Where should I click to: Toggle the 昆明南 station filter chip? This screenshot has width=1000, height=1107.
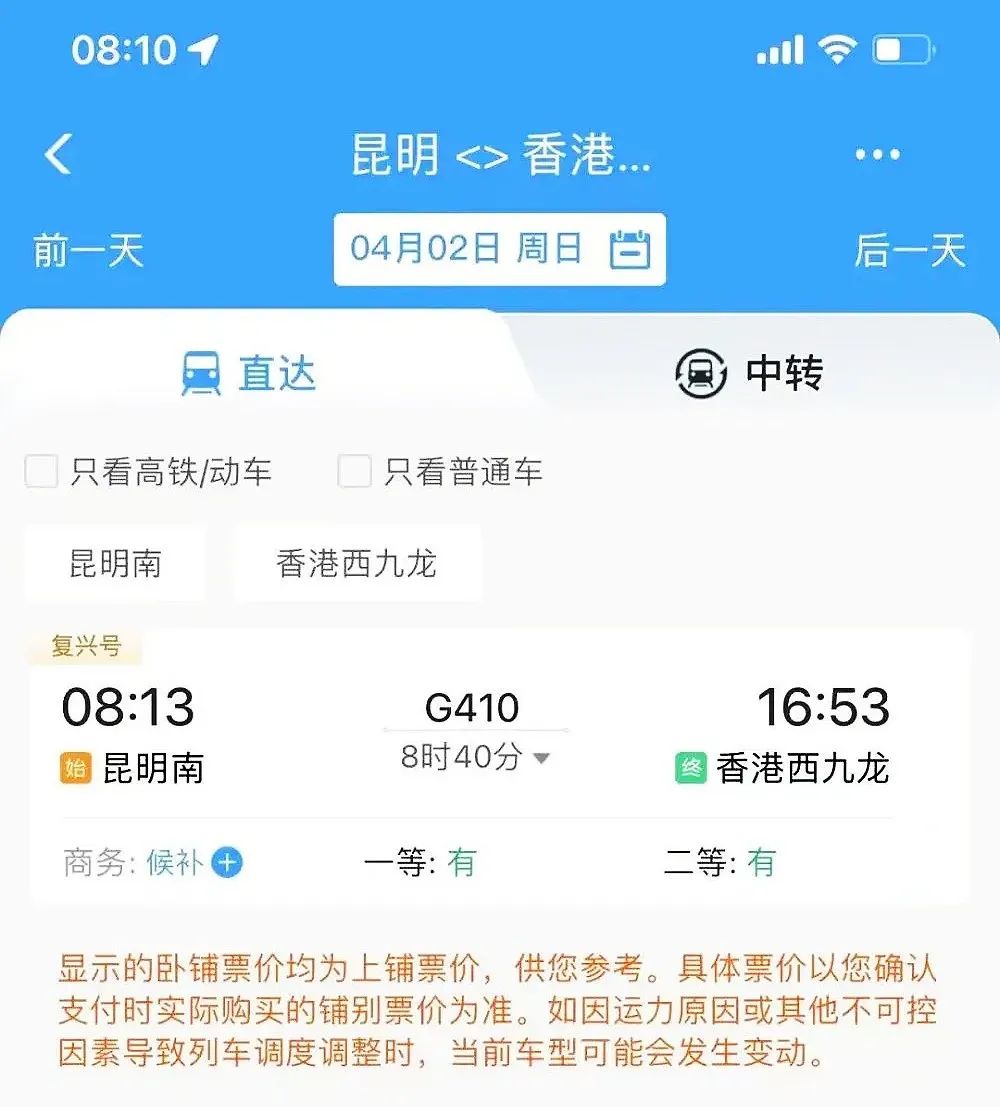pyautogui.click(x=115, y=562)
